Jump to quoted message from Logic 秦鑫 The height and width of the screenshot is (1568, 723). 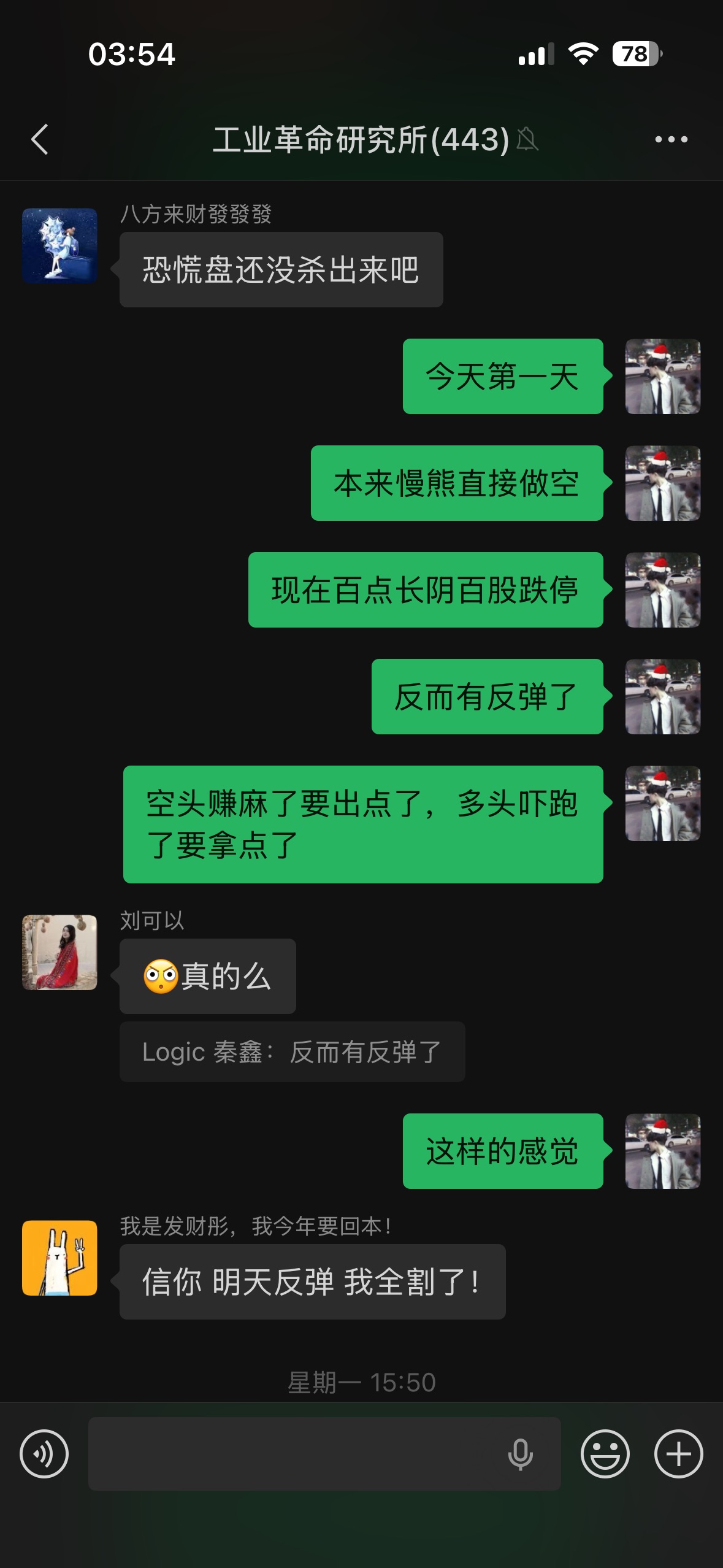(x=292, y=1051)
